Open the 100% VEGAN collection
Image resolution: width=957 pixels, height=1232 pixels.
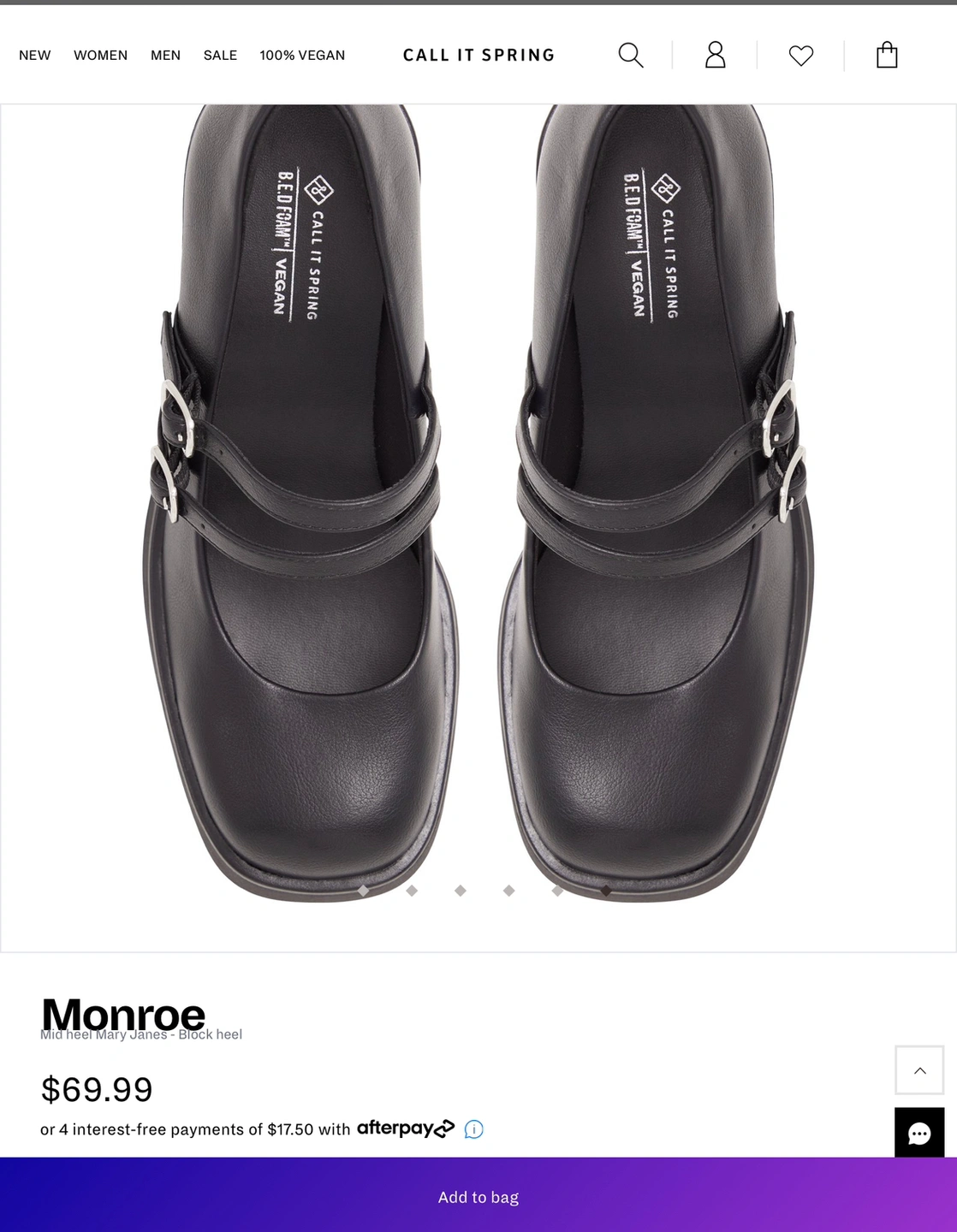302,56
